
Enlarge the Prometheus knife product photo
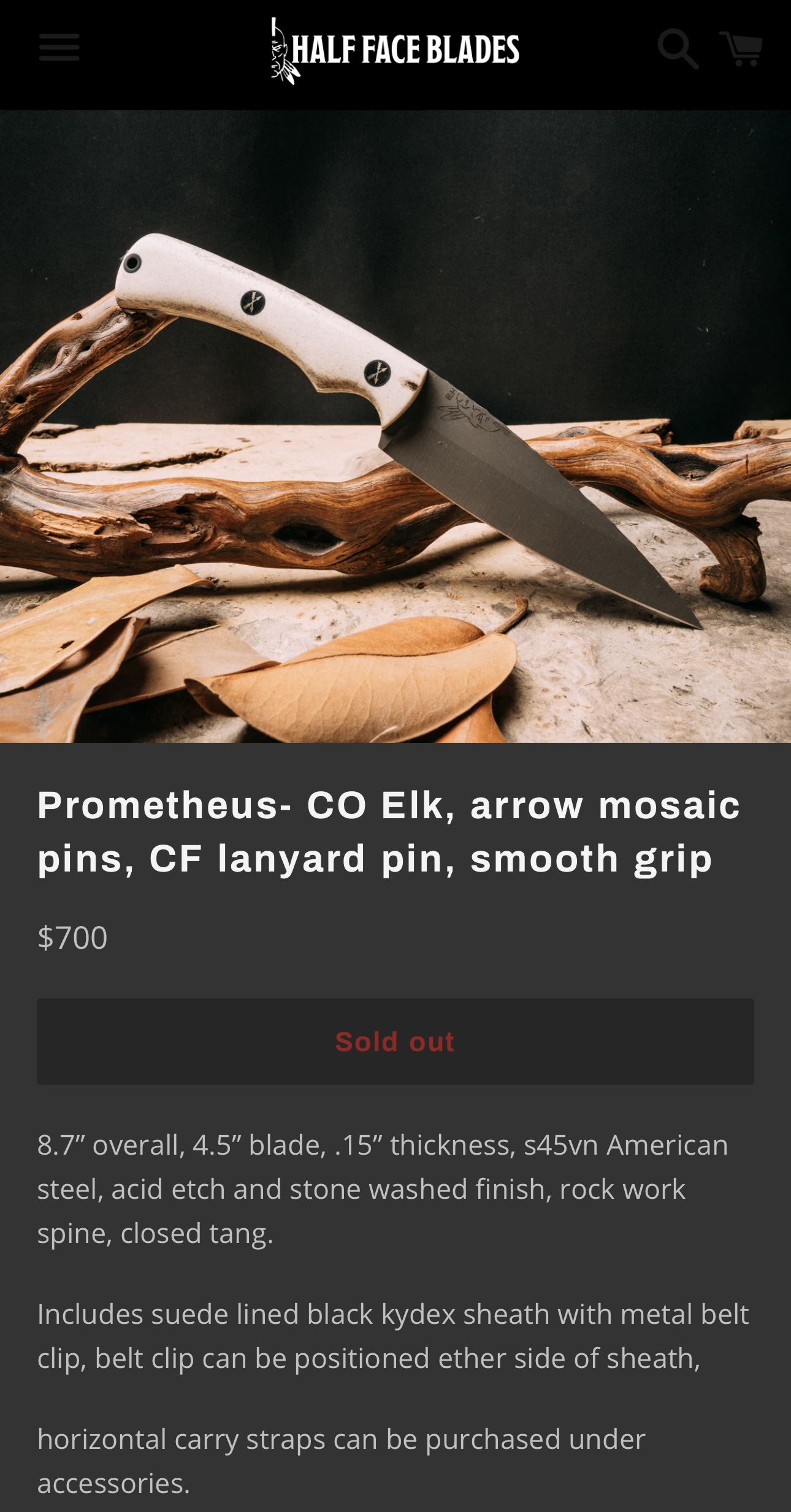395,427
